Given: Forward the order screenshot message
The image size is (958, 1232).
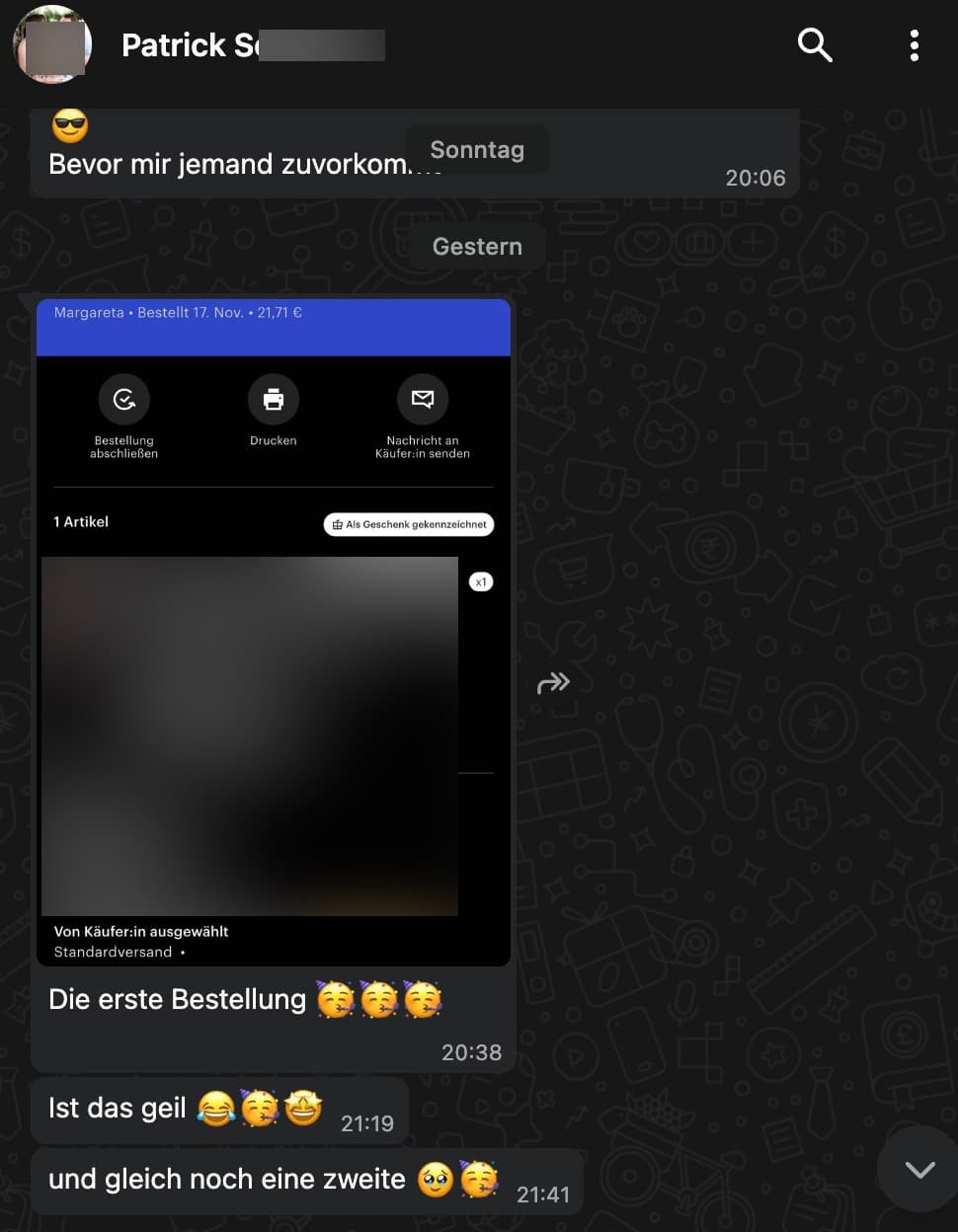Looking at the screenshot, I should click(553, 682).
